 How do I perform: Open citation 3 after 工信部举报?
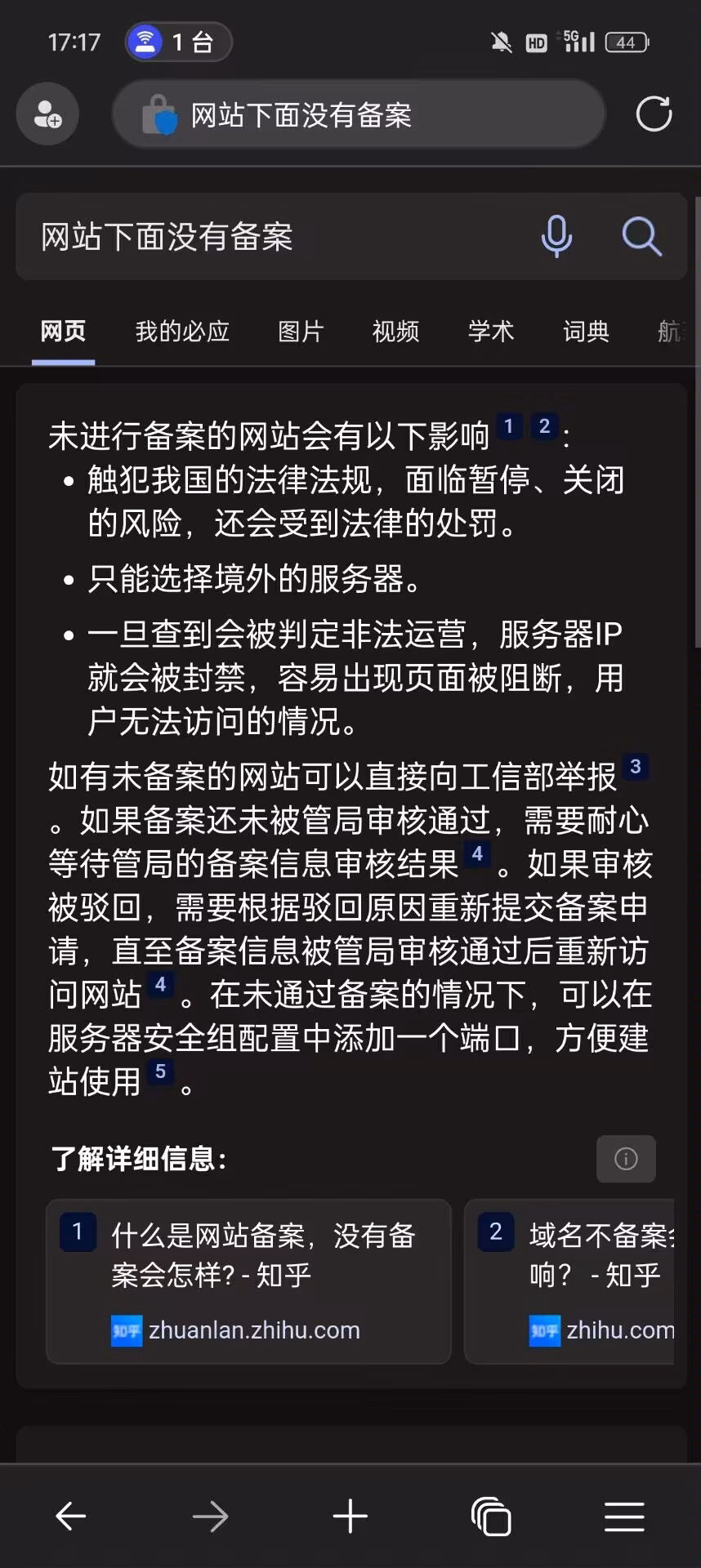pos(635,767)
